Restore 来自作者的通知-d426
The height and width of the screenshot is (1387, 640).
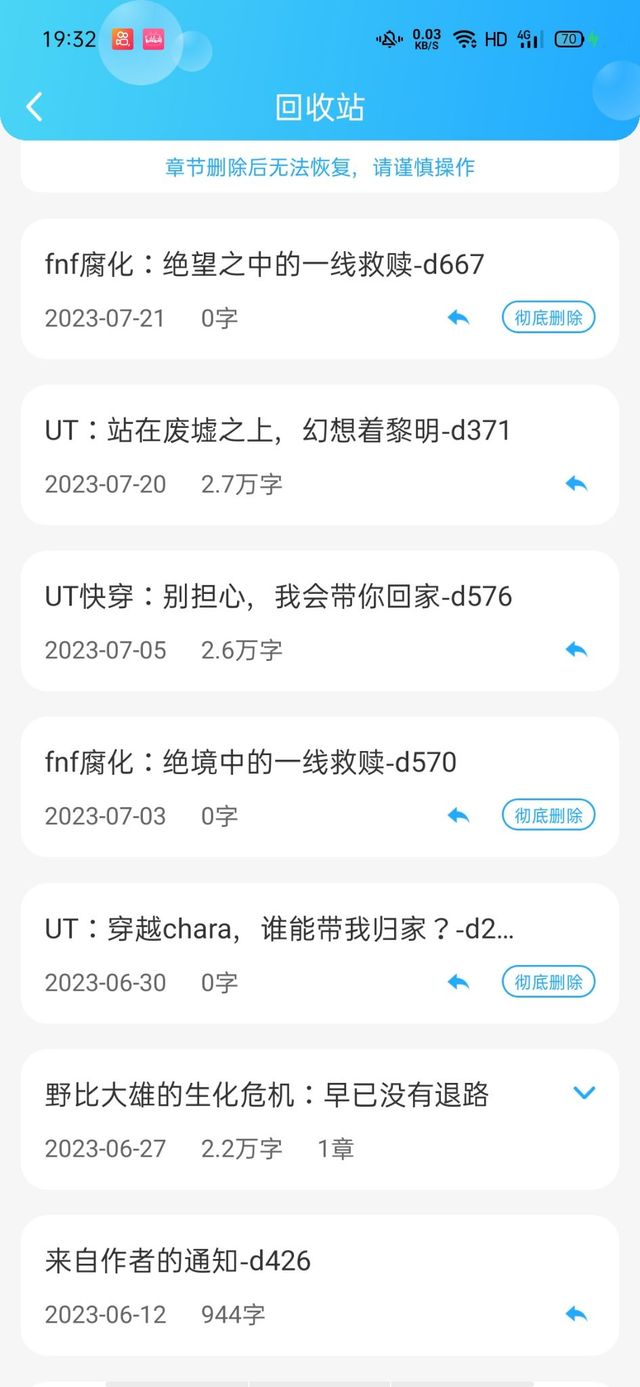[576, 1314]
